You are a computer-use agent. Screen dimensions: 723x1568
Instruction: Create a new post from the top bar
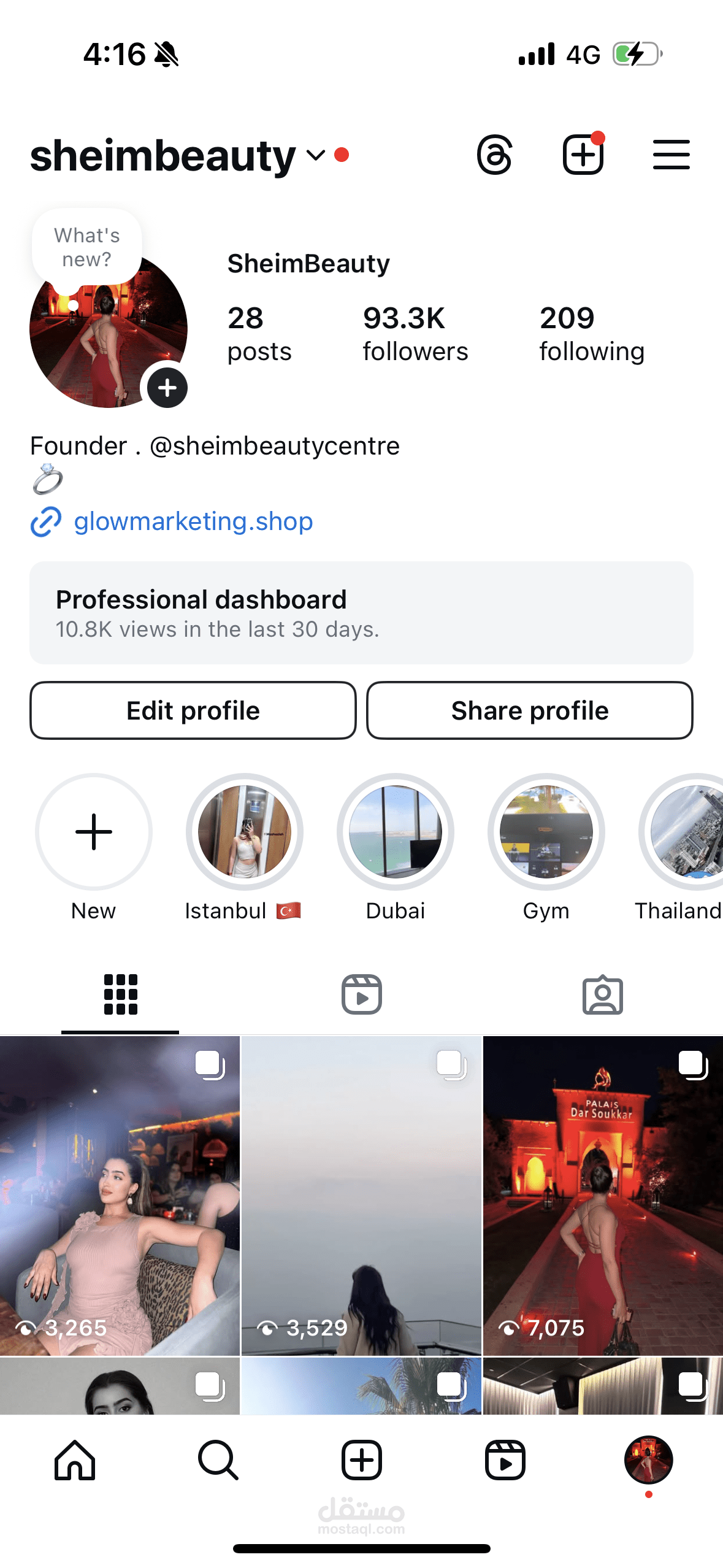click(x=583, y=155)
